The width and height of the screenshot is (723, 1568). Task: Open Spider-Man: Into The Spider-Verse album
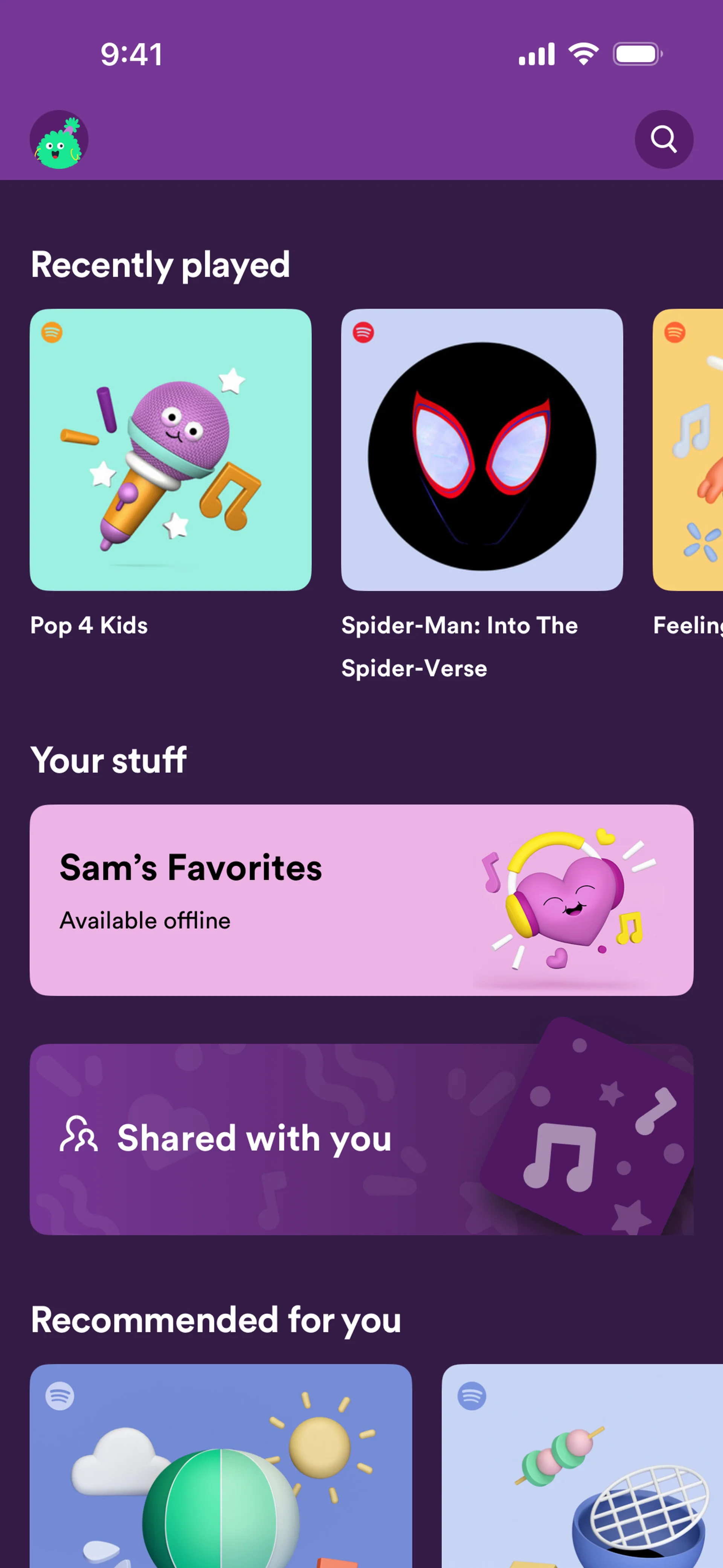click(481, 450)
